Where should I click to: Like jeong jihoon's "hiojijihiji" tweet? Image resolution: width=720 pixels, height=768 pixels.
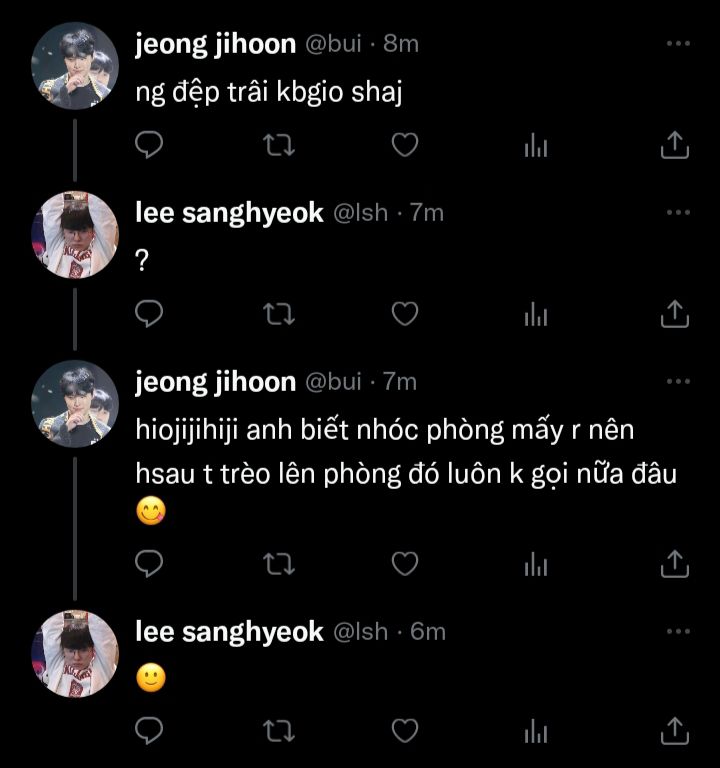(x=404, y=564)
